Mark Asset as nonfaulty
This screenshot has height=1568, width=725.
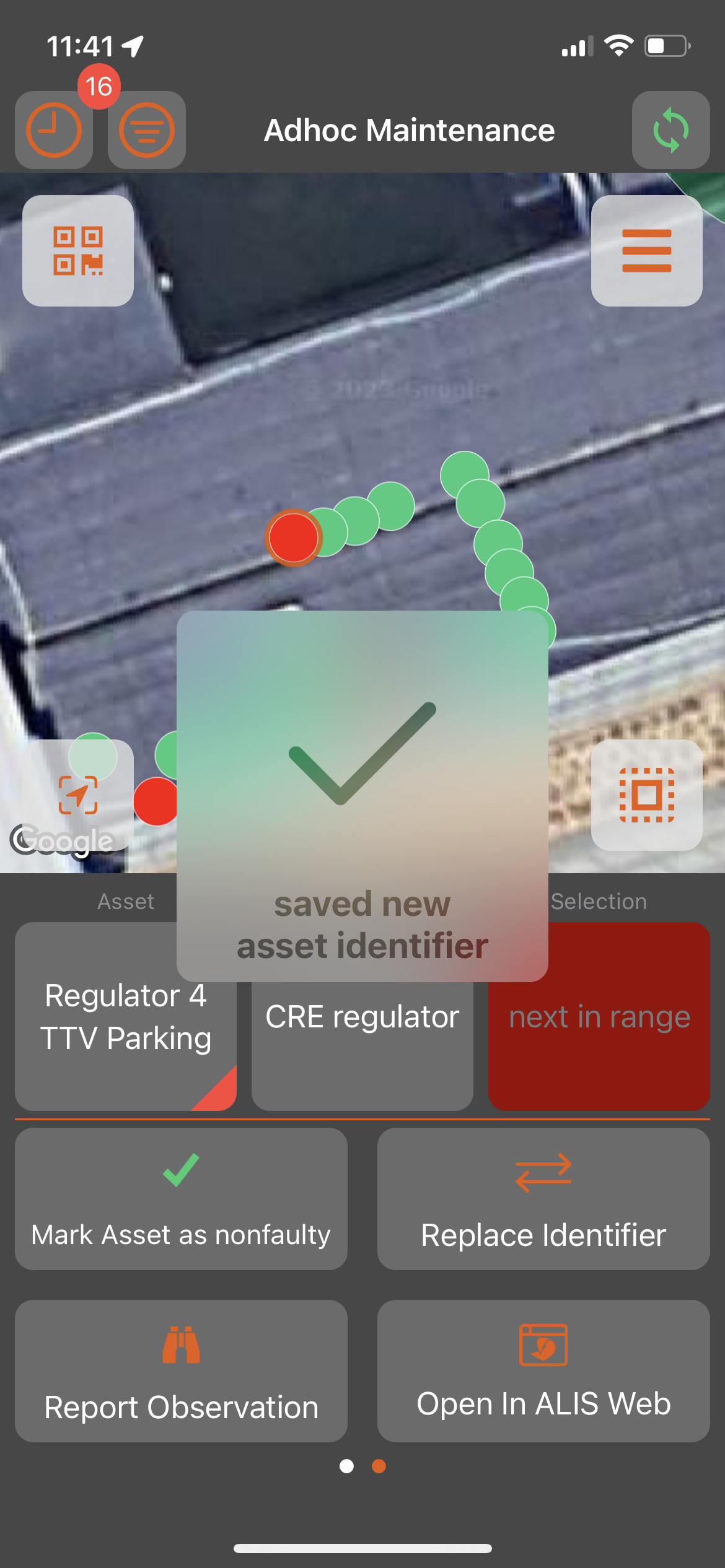point(181,1199)
